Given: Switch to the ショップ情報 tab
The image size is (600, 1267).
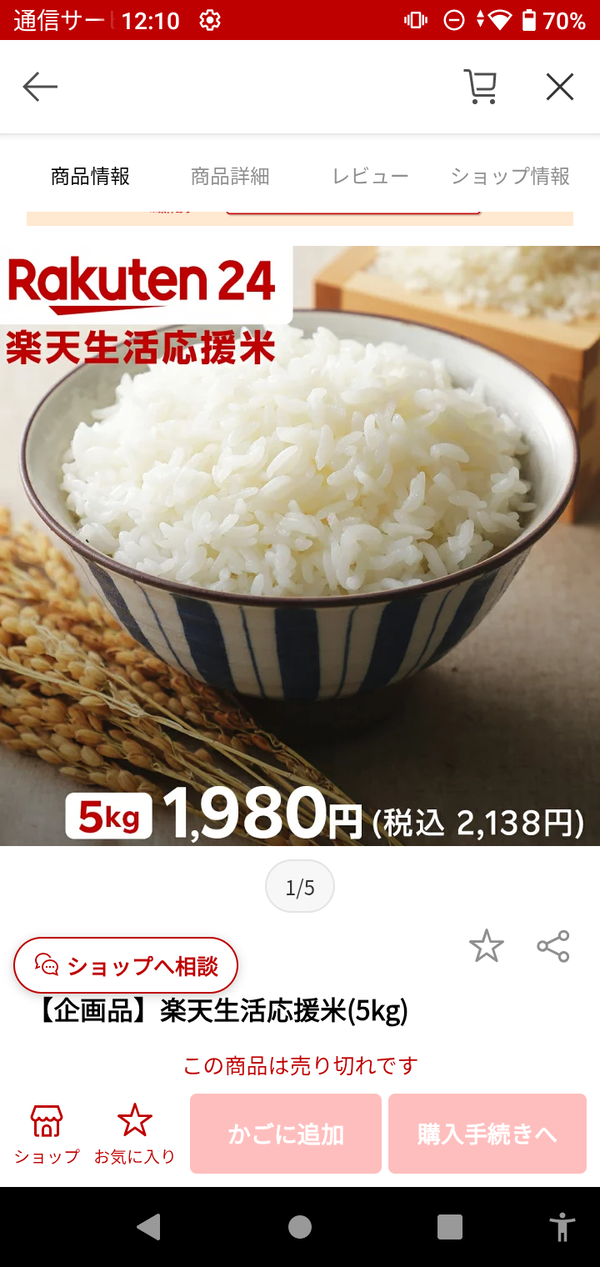Looking at the screenshot, I should click(x=510, y=177).
